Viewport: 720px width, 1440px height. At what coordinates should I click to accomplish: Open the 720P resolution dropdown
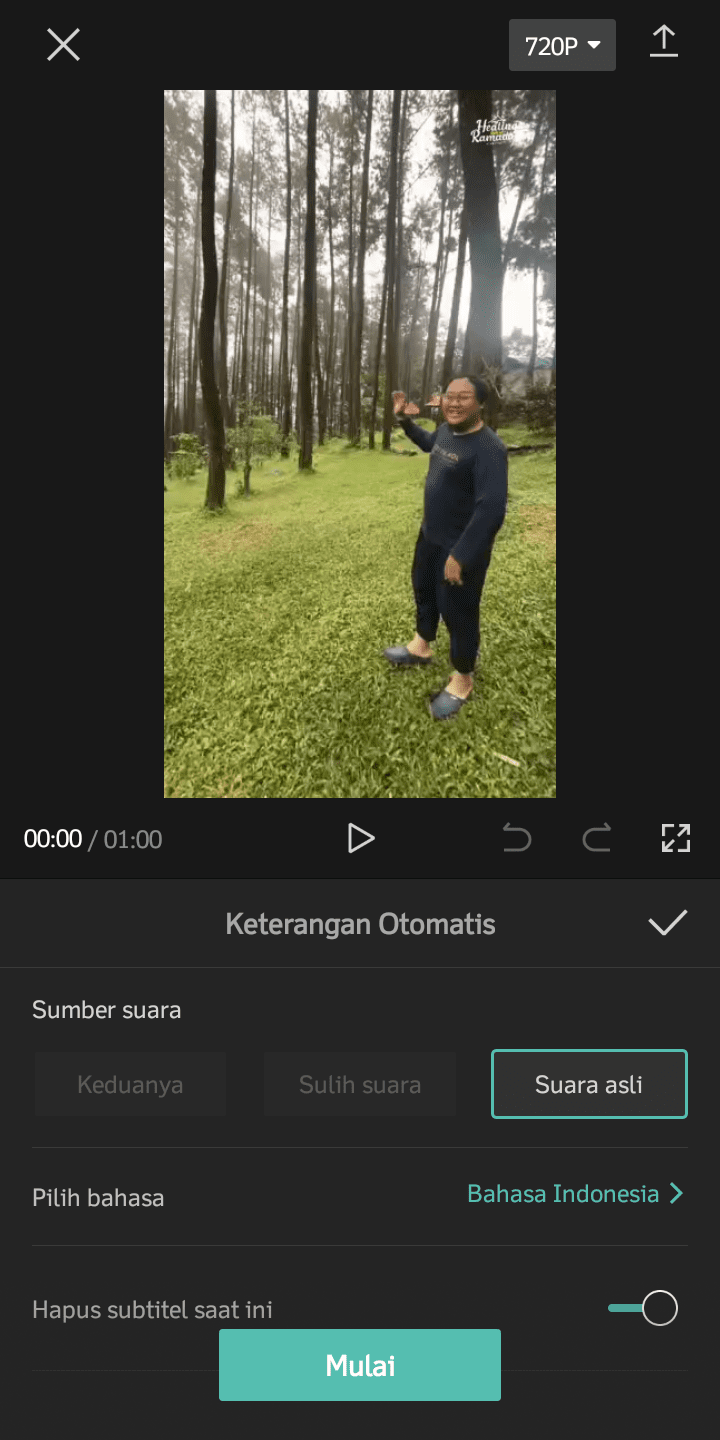point(562,45)
